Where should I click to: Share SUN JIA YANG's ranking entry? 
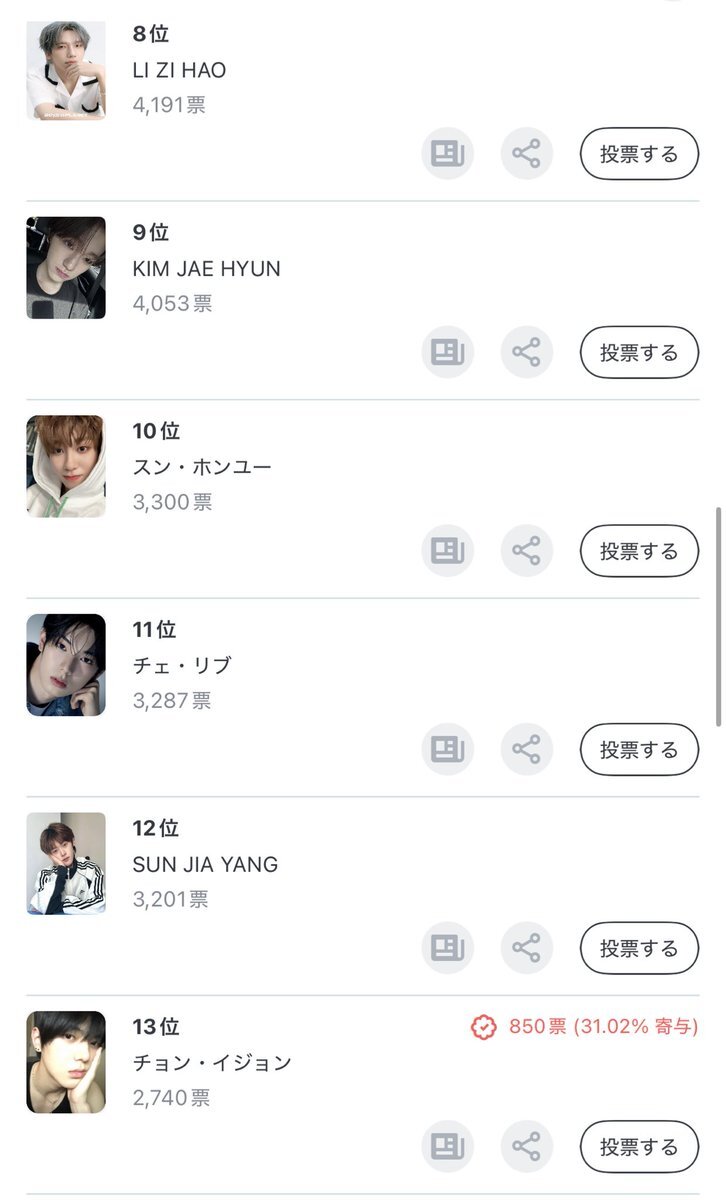click(526, 948)
